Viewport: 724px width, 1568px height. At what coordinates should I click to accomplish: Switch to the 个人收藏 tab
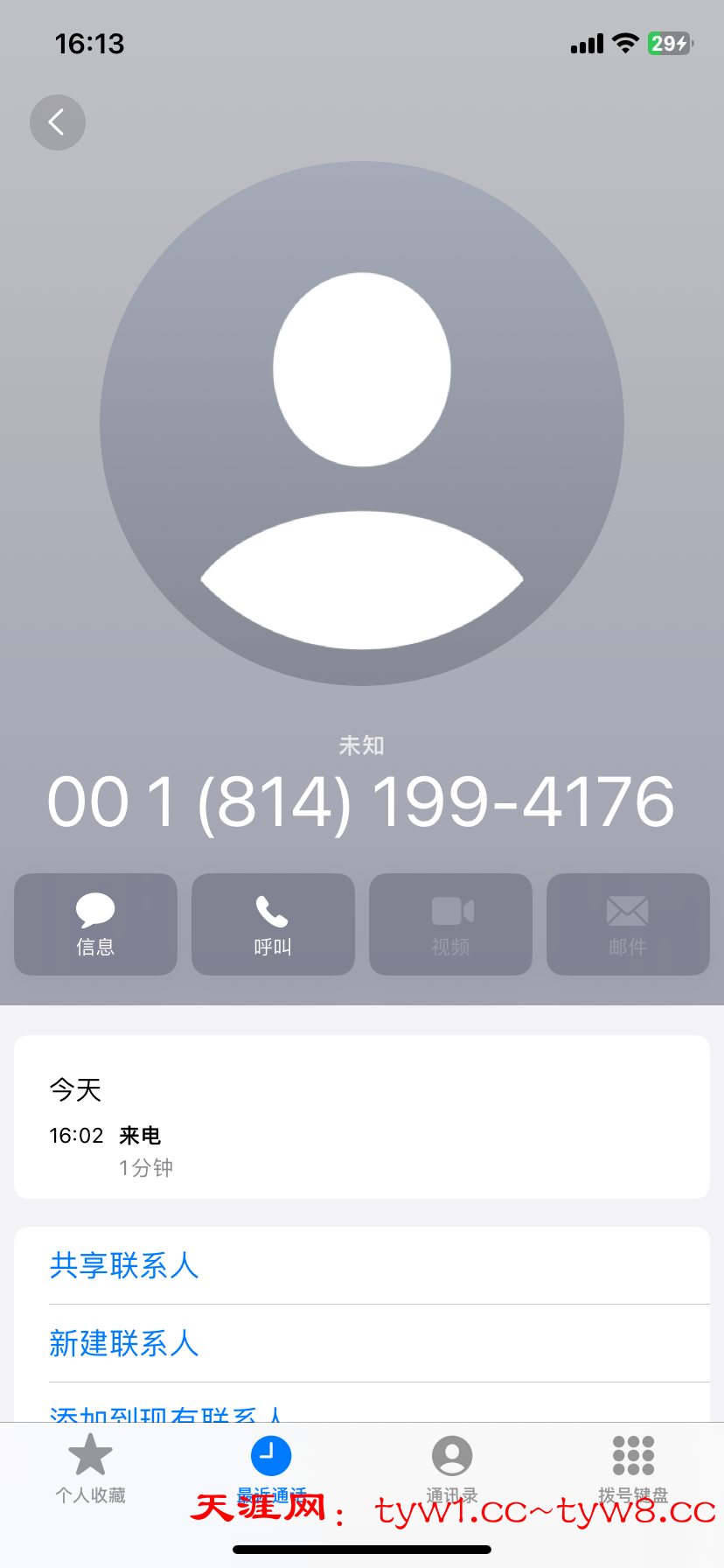tap(90, 1468)
